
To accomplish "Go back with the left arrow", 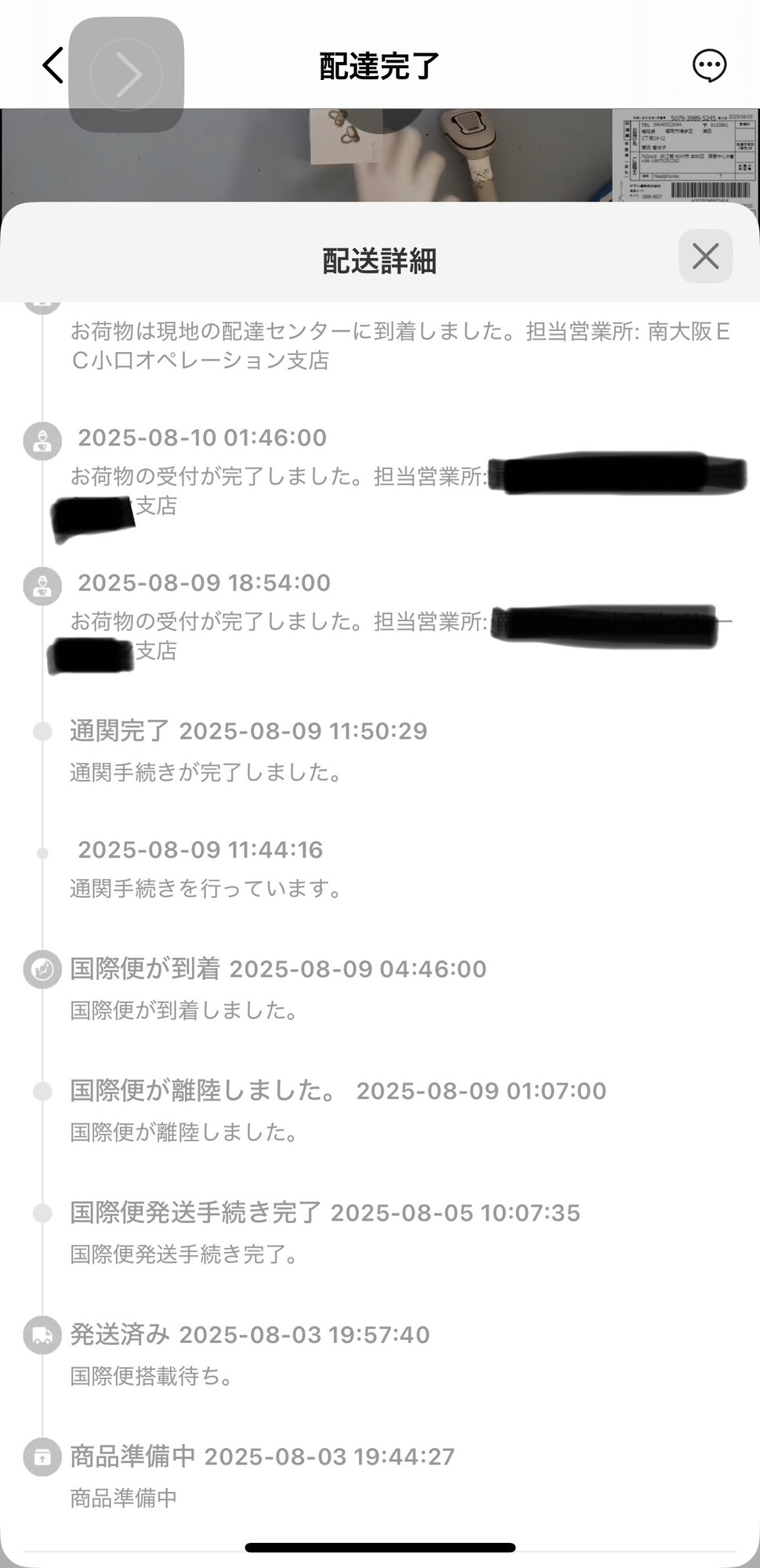I will [52, 65].
